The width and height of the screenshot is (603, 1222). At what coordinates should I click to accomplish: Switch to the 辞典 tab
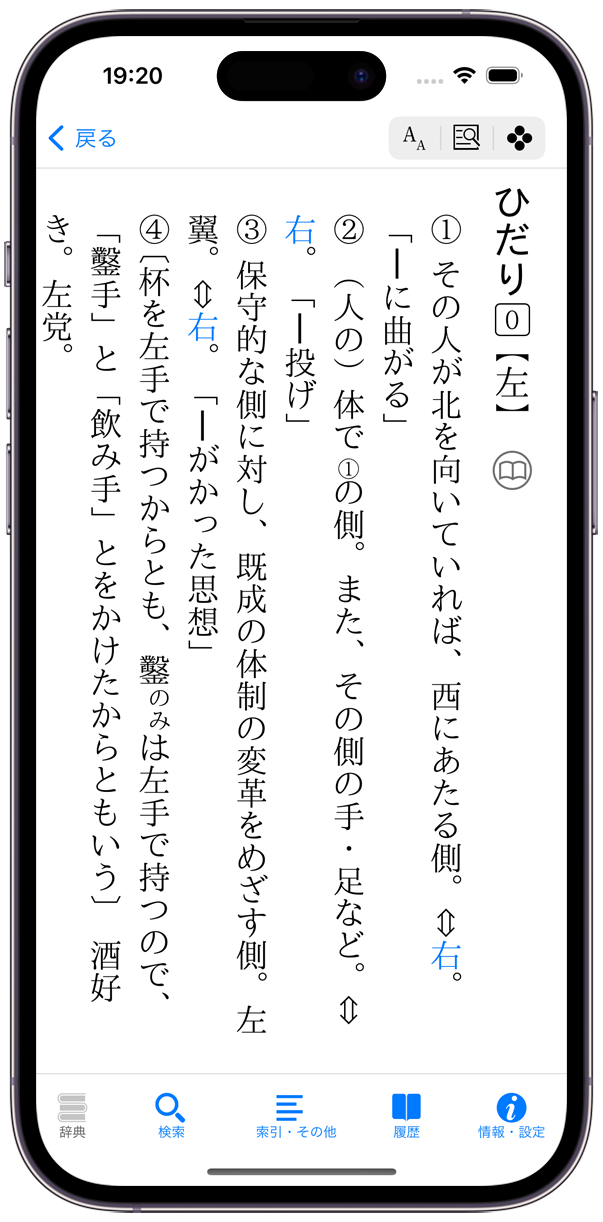[72, 1115]
